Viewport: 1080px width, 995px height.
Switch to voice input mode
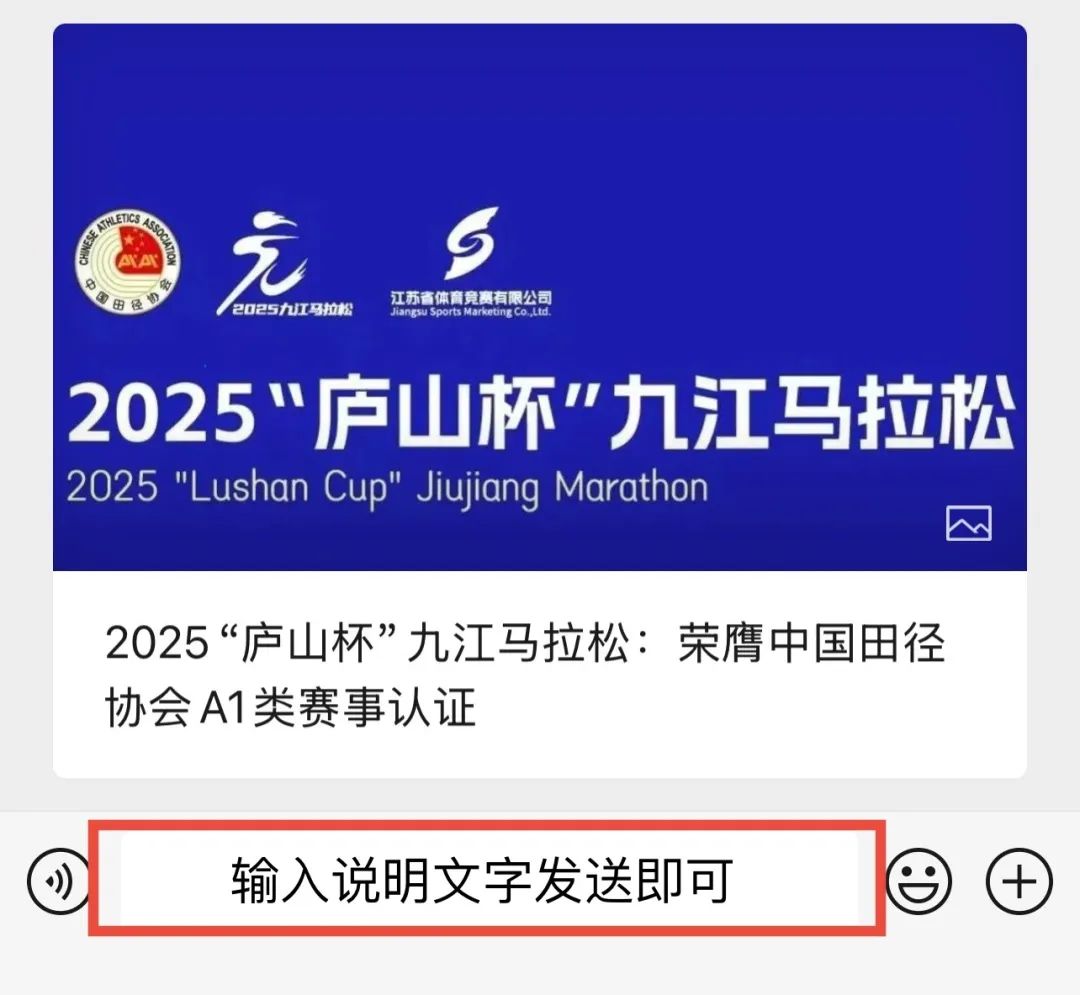[59, 882]
